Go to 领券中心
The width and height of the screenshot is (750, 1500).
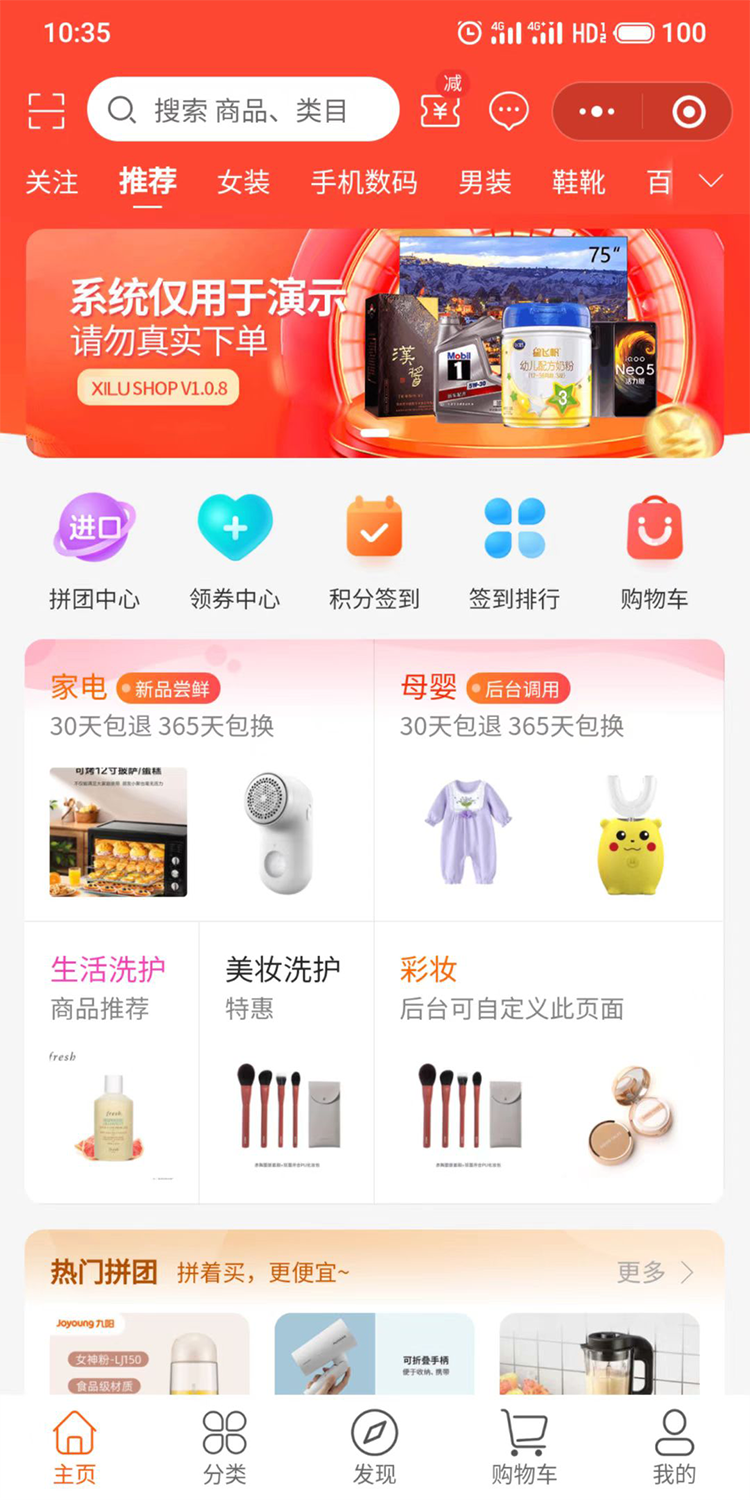tap(234, 552)
